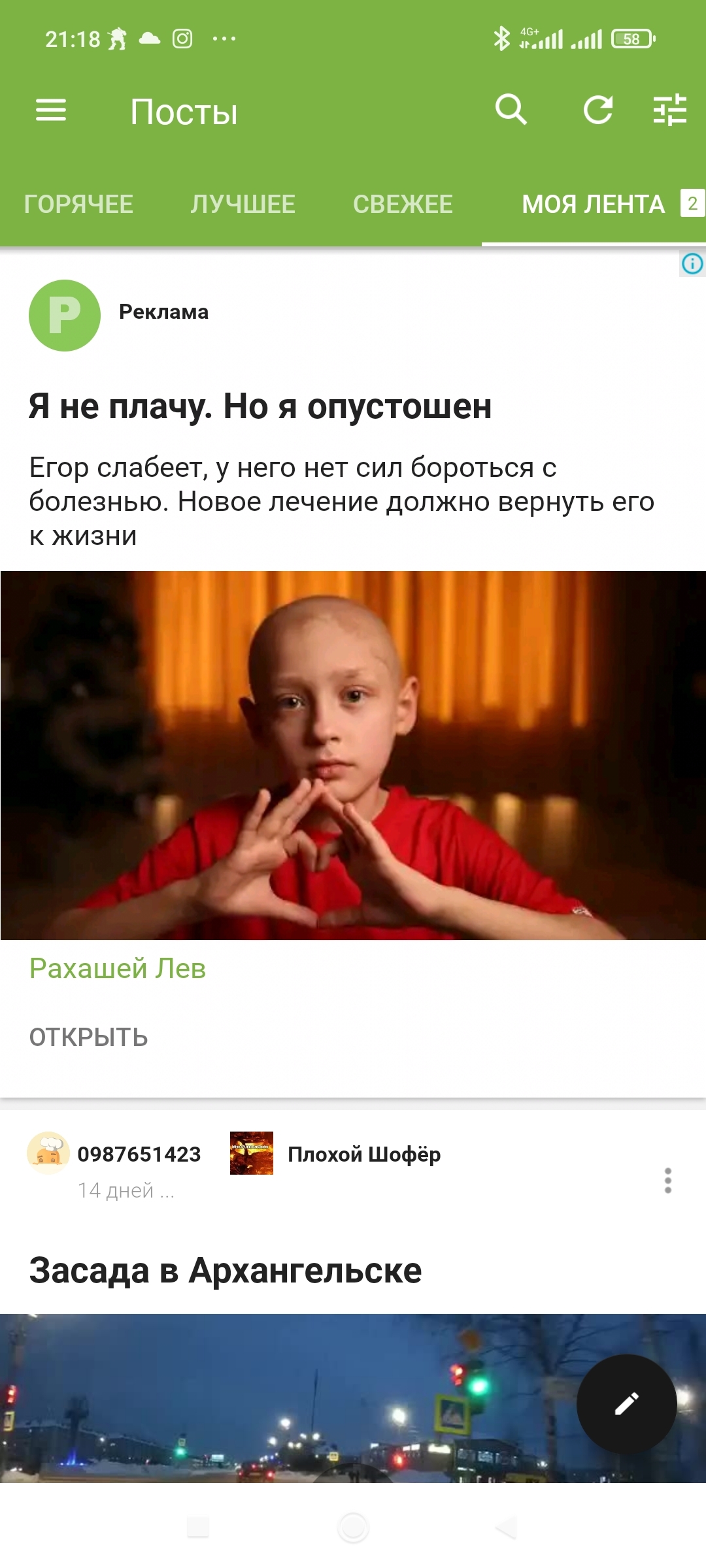Compose a new post with the pencil button
706x1568 pixels.
(626, 1403)
